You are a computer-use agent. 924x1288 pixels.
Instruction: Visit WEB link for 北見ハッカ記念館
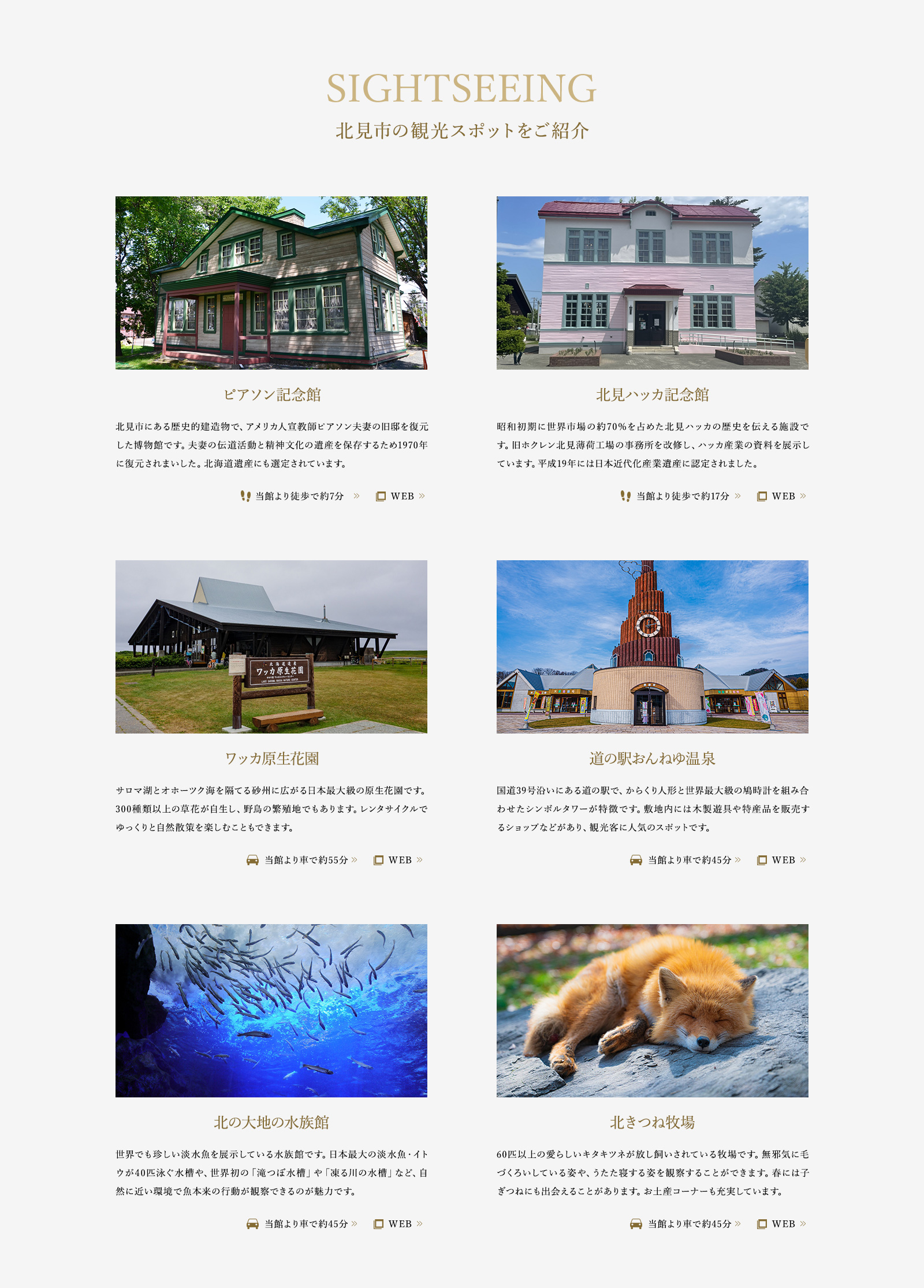(782, 496)
